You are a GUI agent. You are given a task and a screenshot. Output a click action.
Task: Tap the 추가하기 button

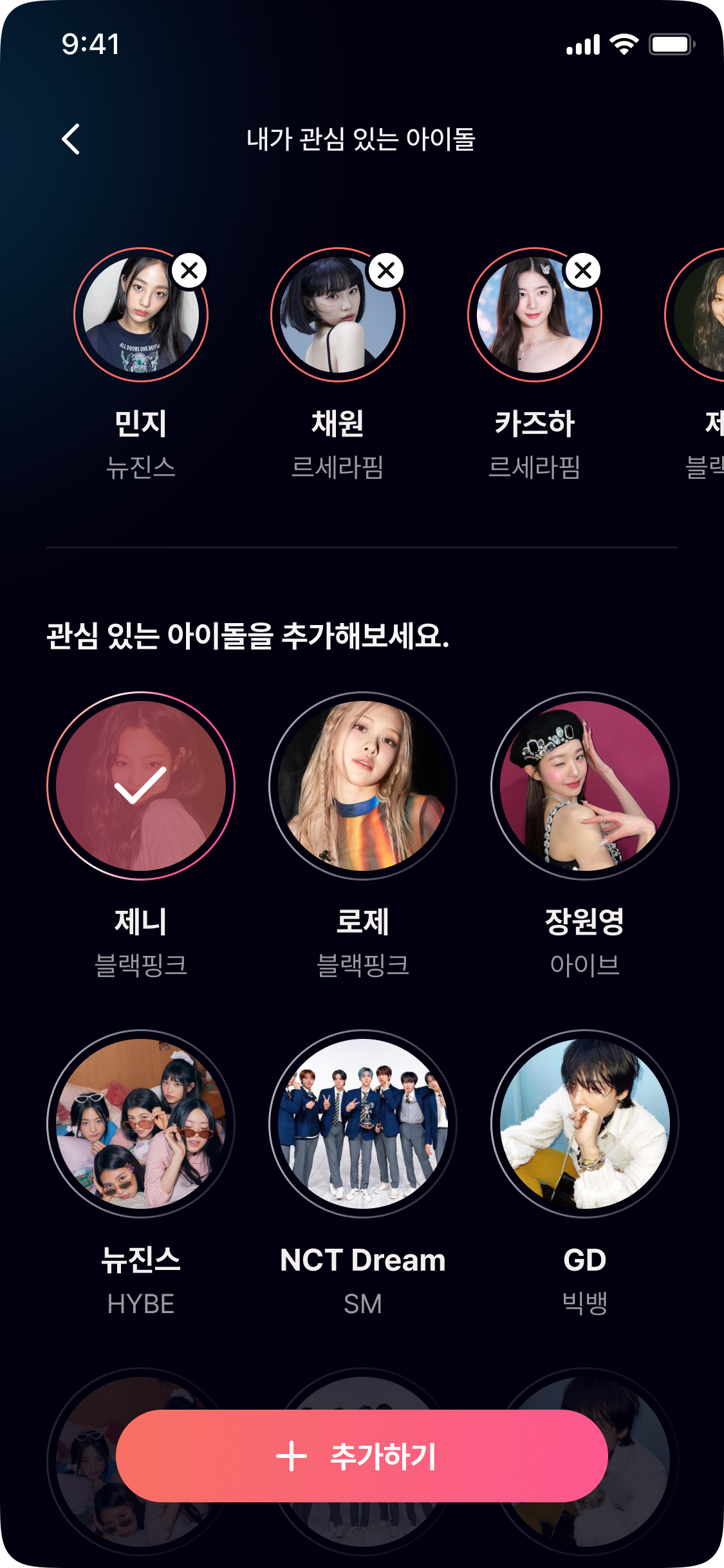[x=362, y=1456]
